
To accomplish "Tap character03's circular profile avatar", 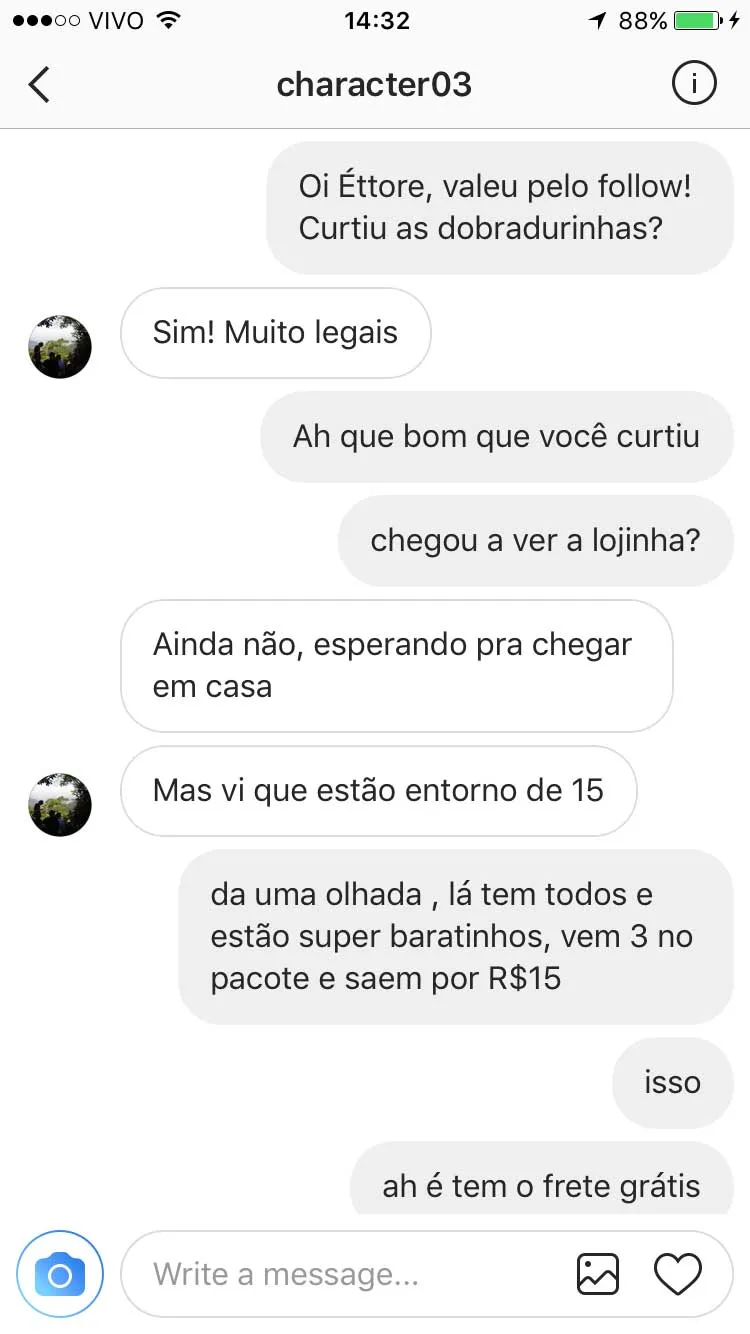I will tap(60, 346).
